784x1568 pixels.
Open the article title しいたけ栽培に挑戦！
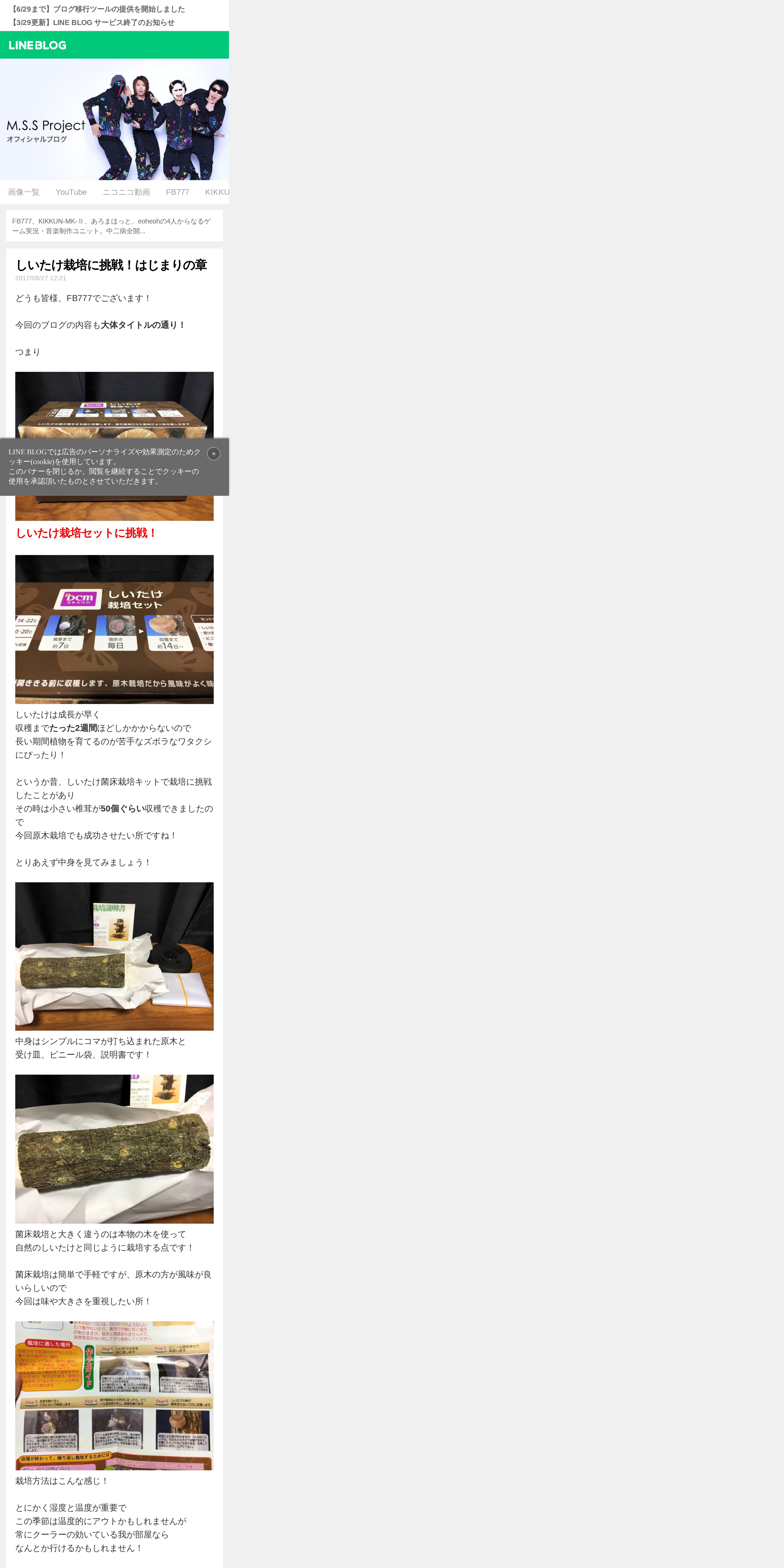[111, 265]
